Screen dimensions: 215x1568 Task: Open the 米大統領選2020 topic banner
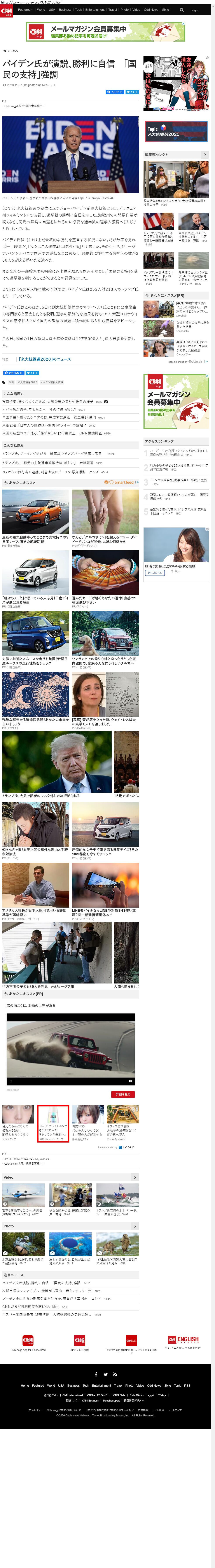click(176, 132)
